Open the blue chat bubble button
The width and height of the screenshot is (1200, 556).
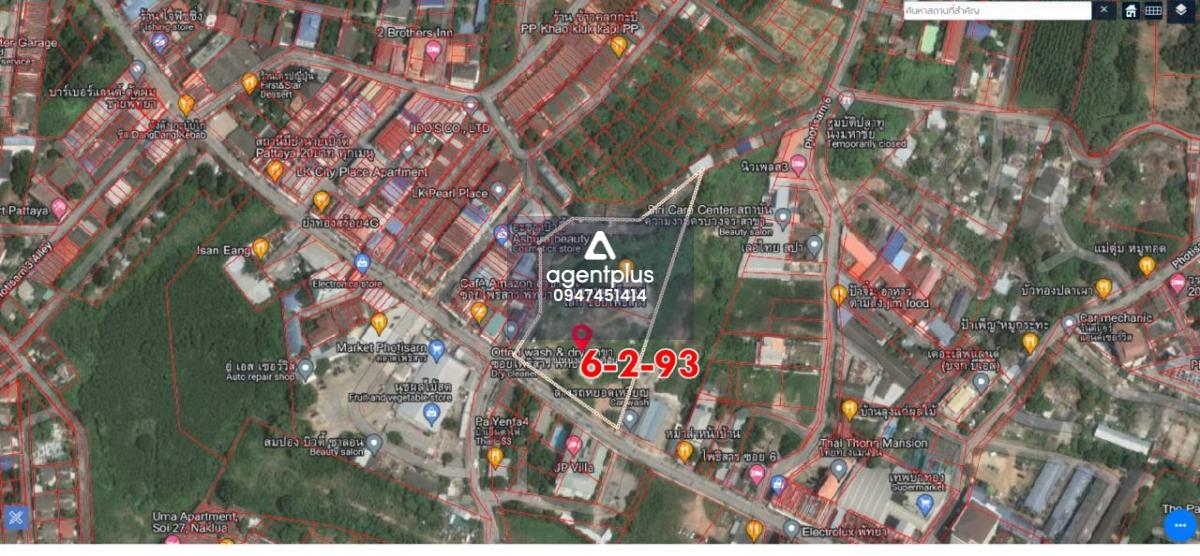click(1180, 524)
